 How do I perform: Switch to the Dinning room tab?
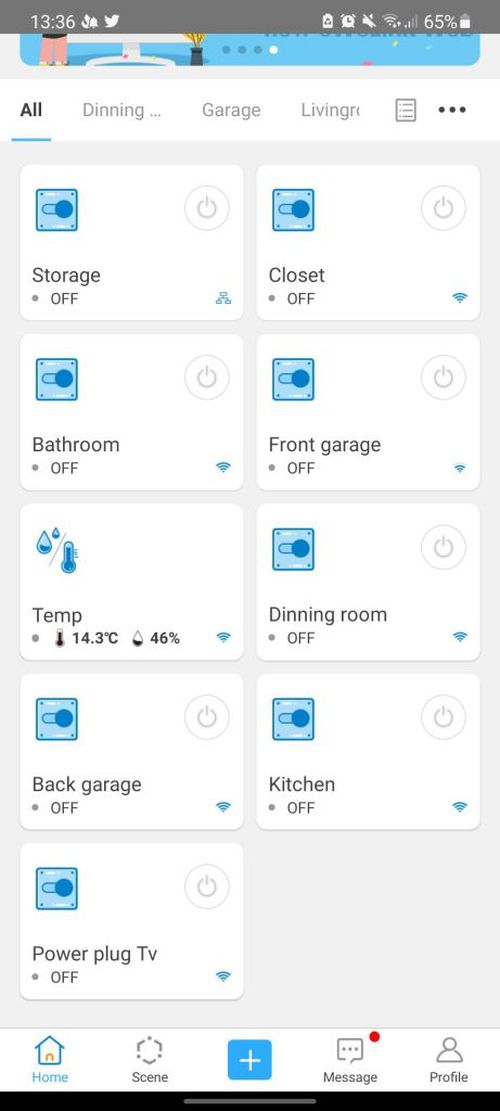tap(122, 110)
